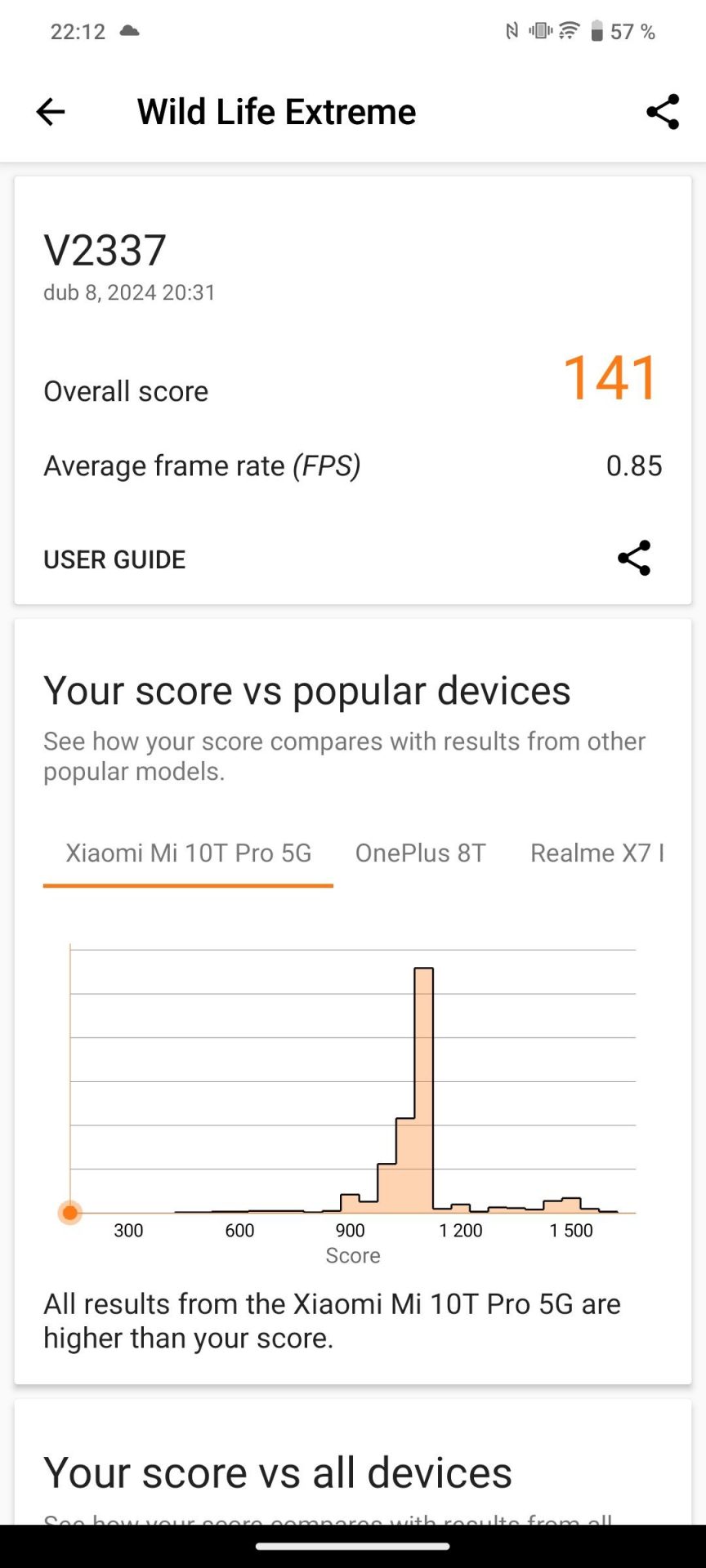The height and width of the screenshot is (1568, 706).
Task: Tap the share icon beside USER GUIDE
Action: (634, 559)
